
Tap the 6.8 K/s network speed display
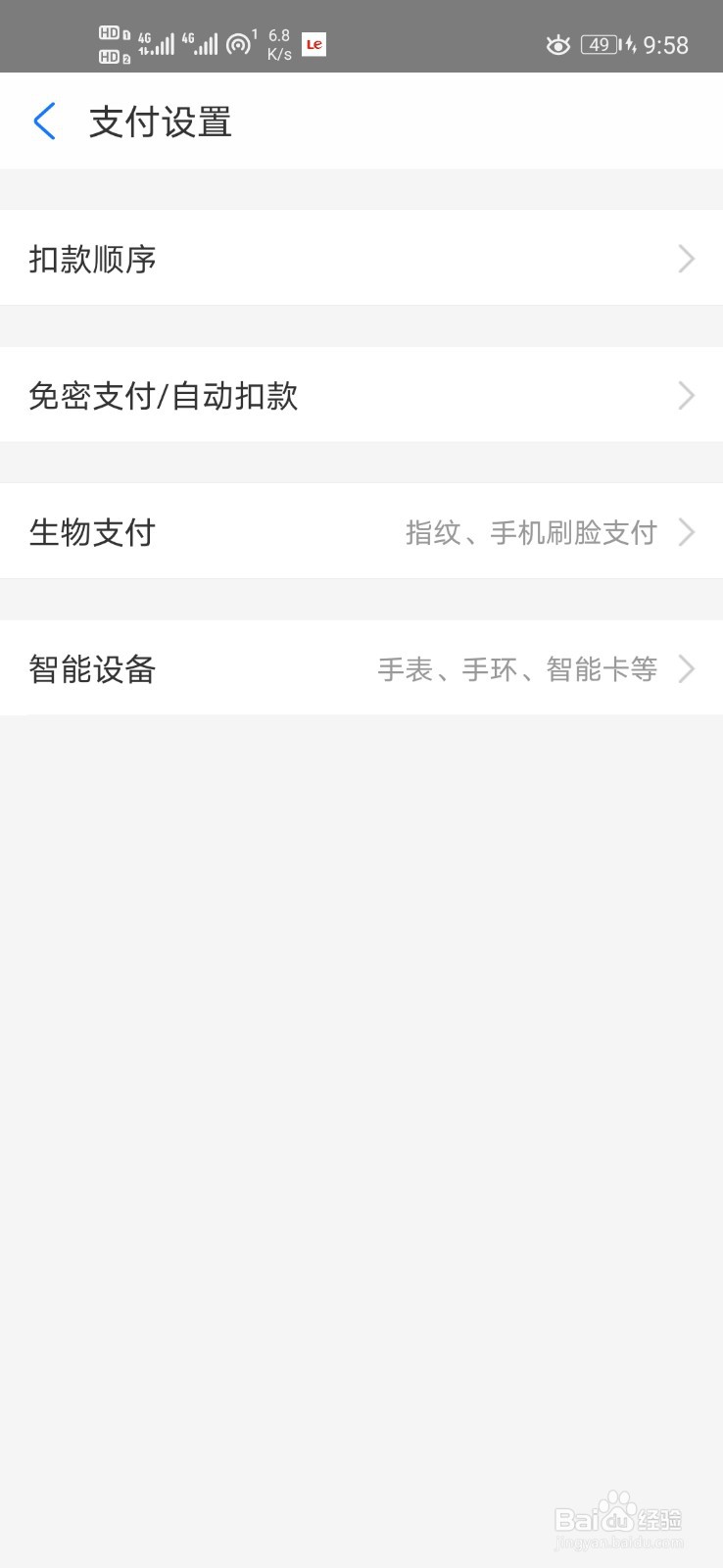[277, 41]
